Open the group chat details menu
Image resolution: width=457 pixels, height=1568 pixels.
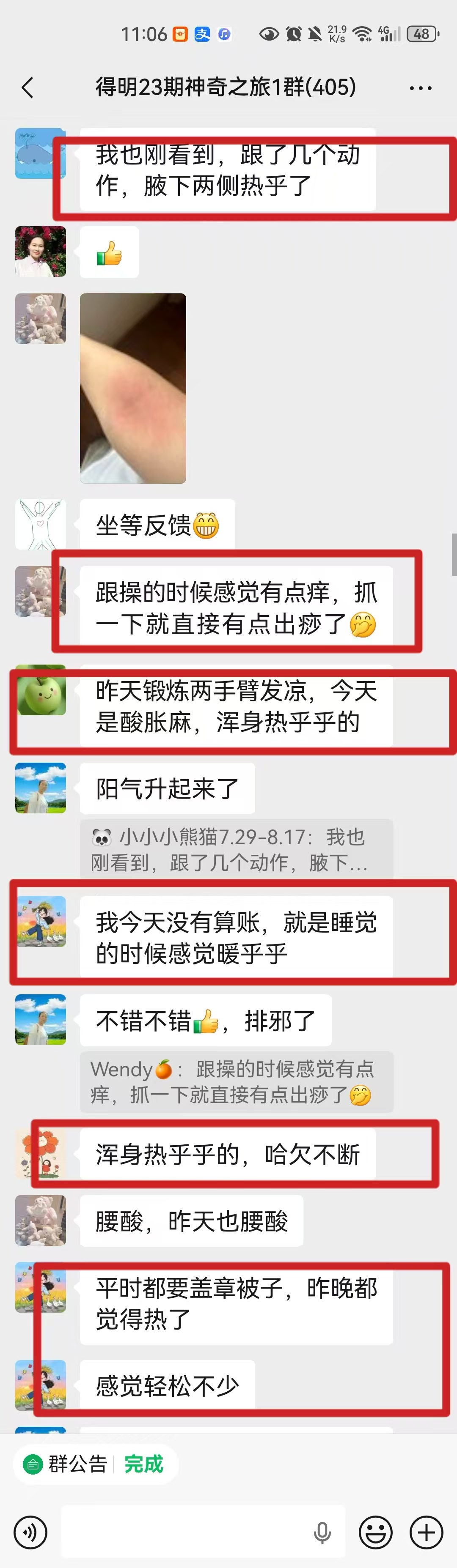coord(421,88)
